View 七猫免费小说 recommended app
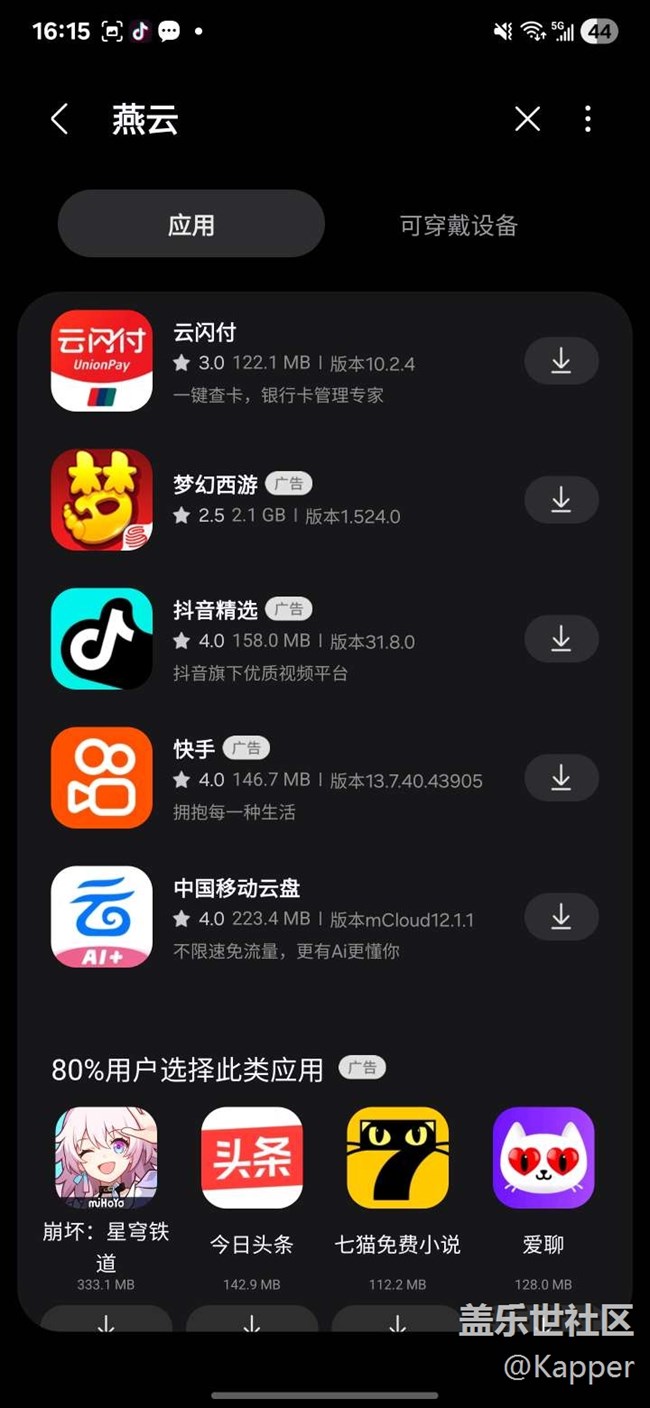The width and height of the screenshot is (650, 1408). (397, 1158)
